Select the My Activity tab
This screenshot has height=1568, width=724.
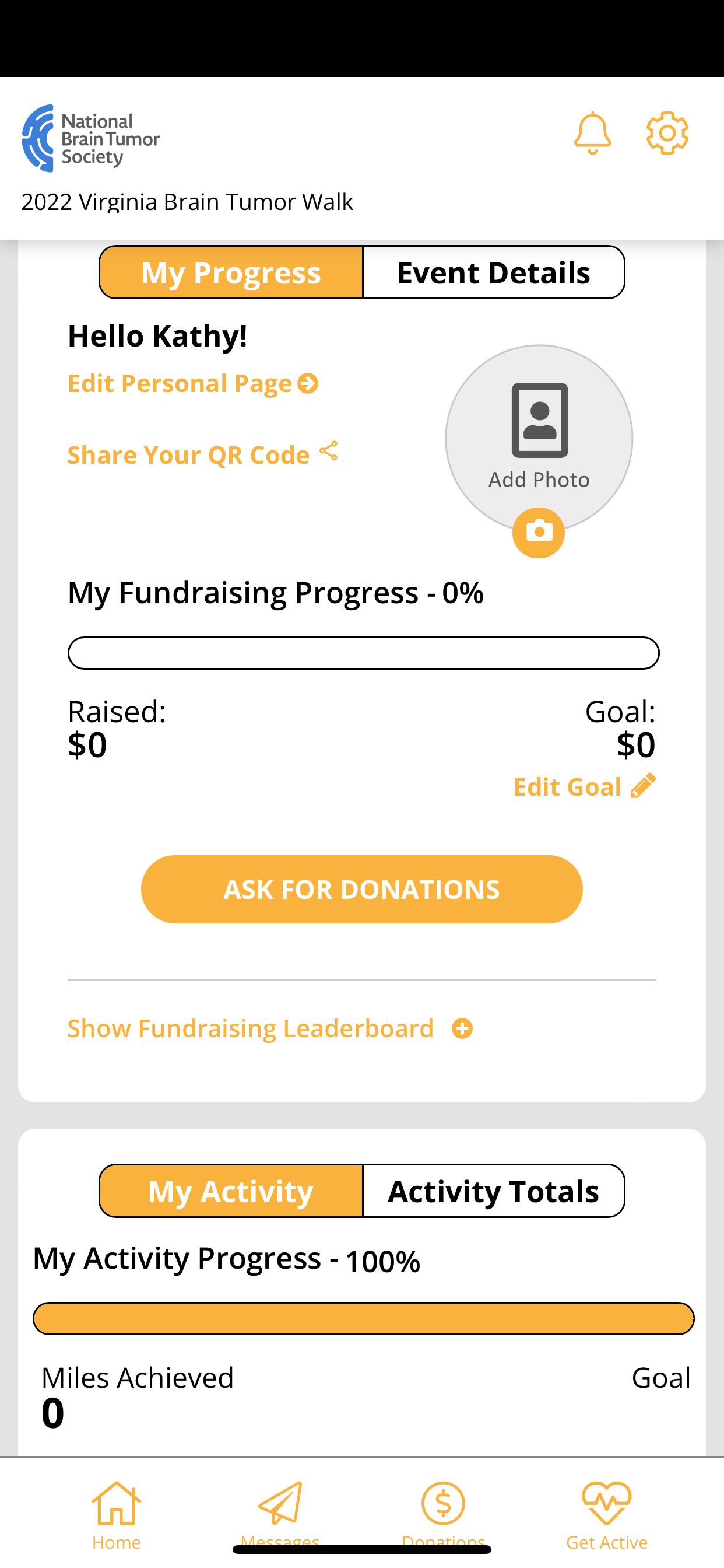(x=231, y=1191)
